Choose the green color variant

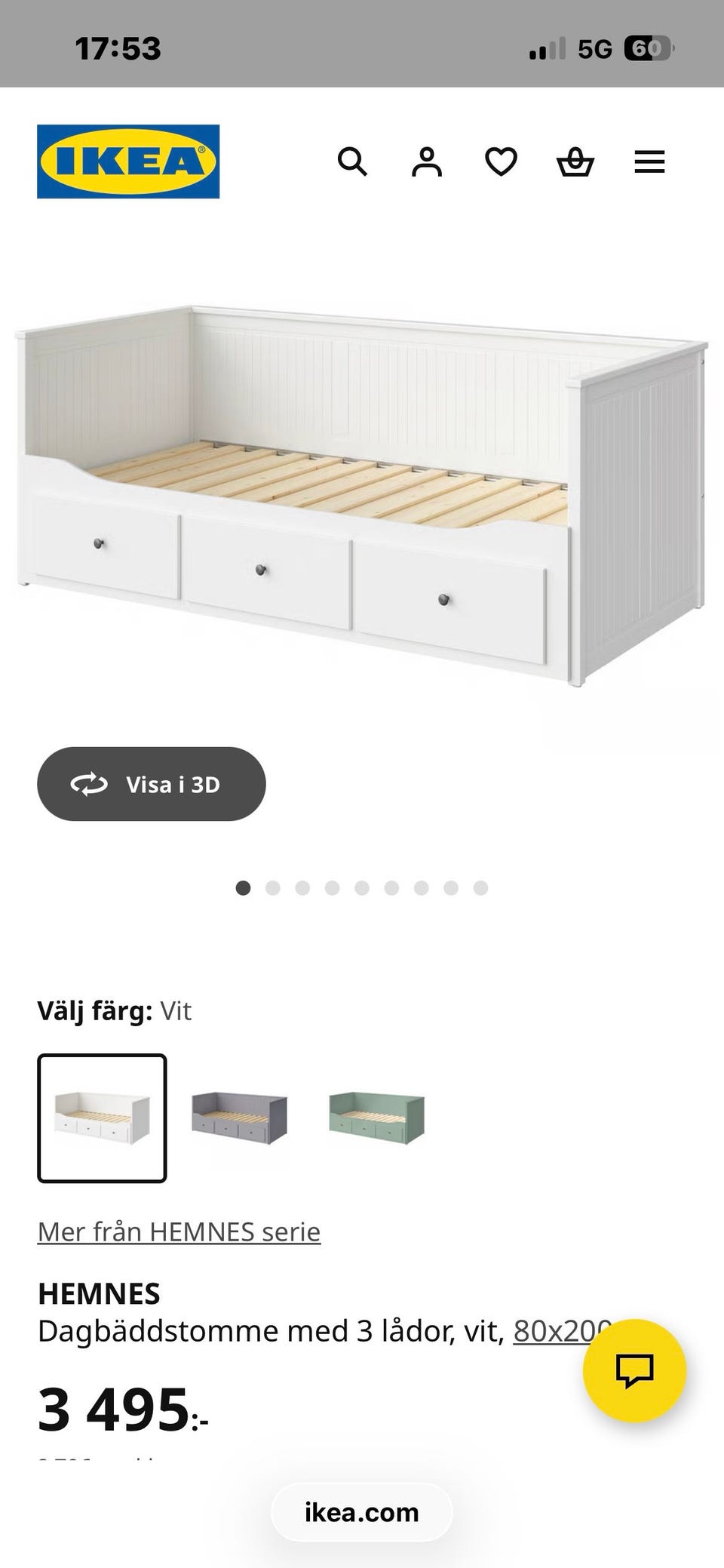377,1118
